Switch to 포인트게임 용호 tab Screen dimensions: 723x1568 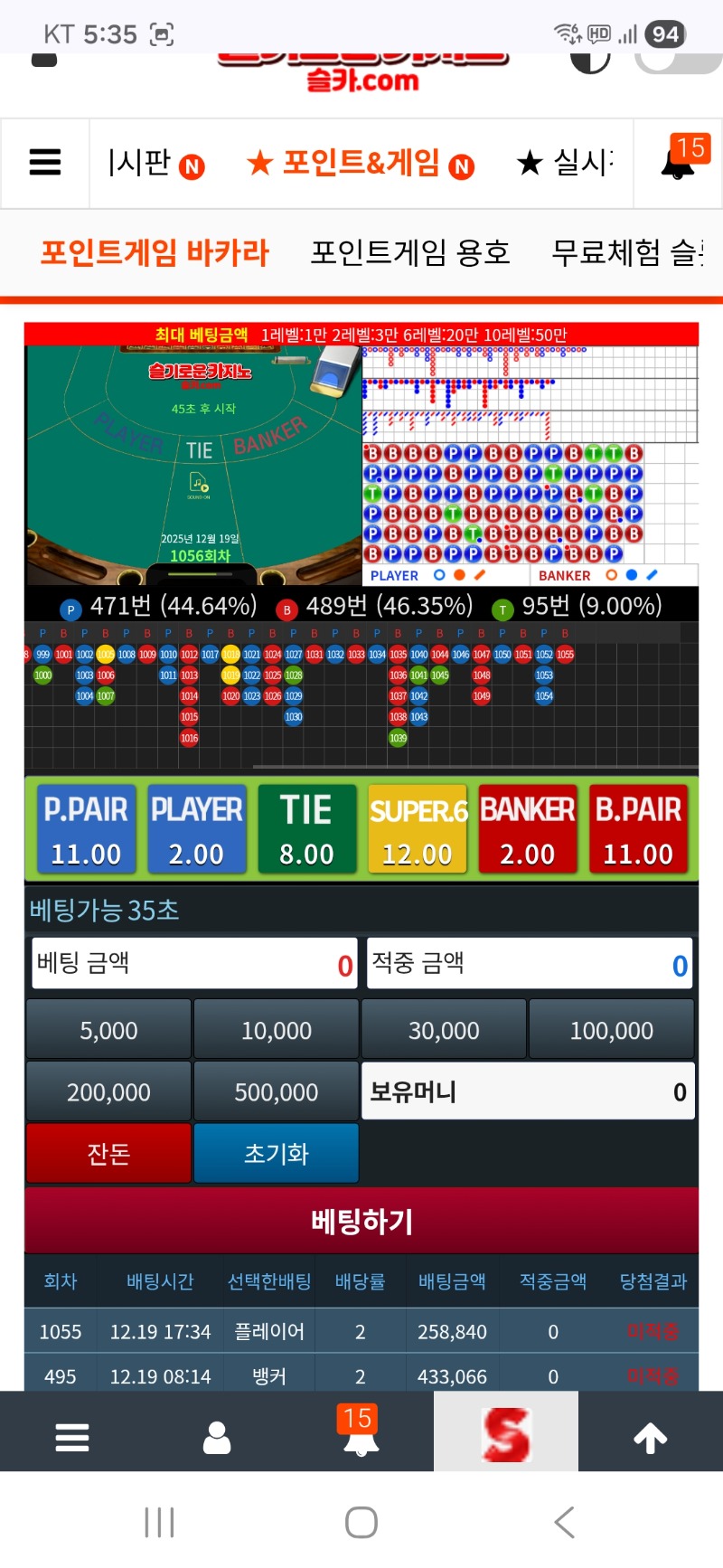click(x=410, y=252)
